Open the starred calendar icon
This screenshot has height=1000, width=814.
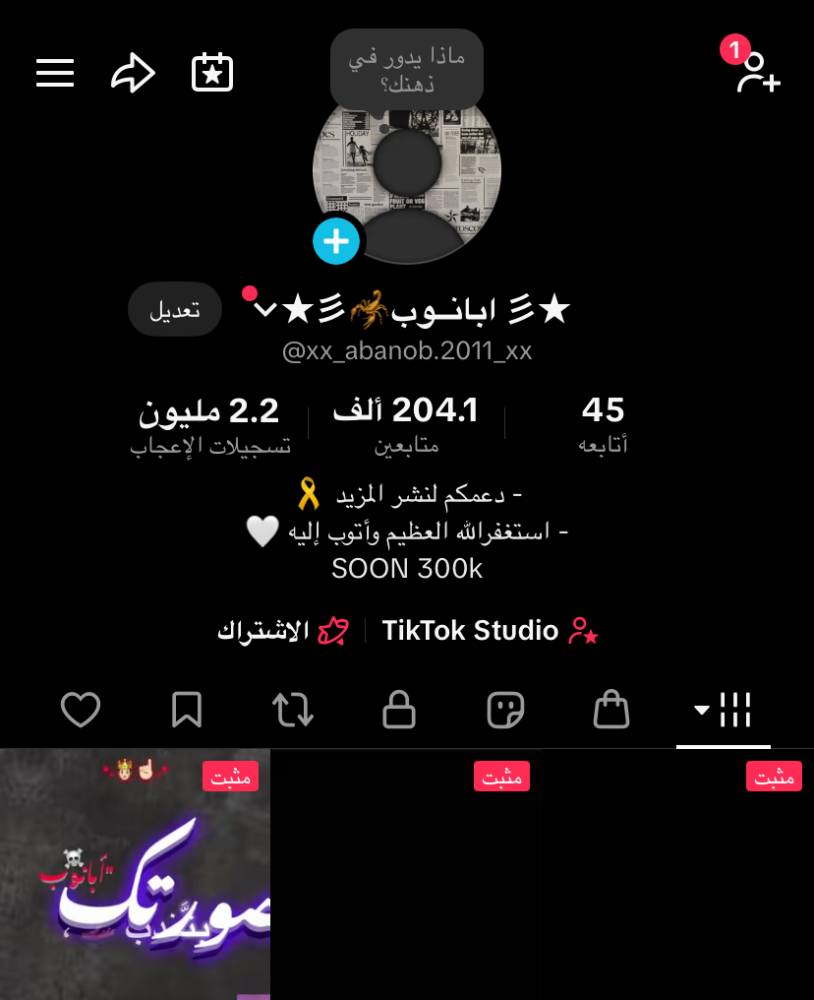click(212, 73)
